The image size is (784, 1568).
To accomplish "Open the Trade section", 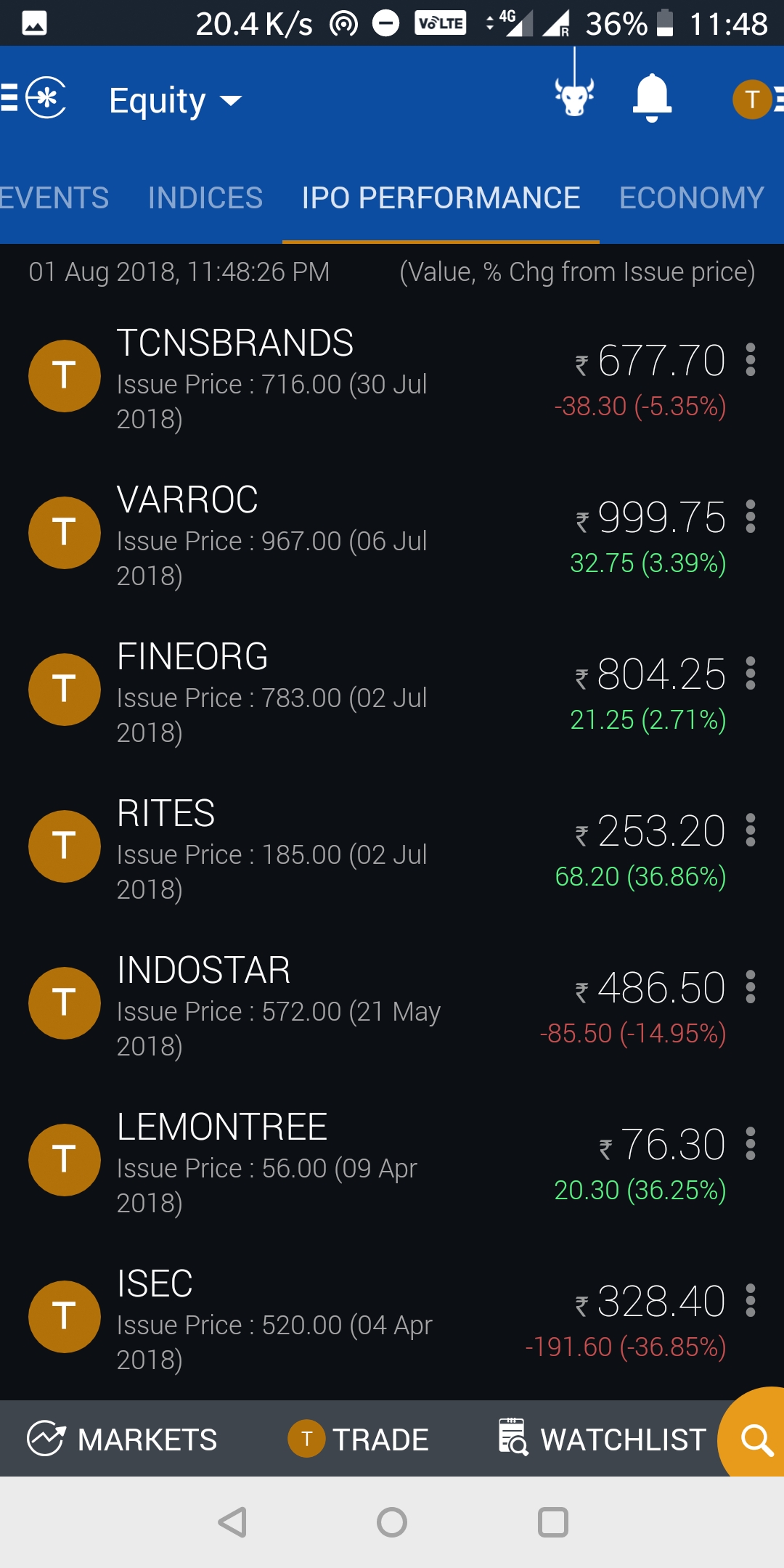I will tap(359, 1439).
